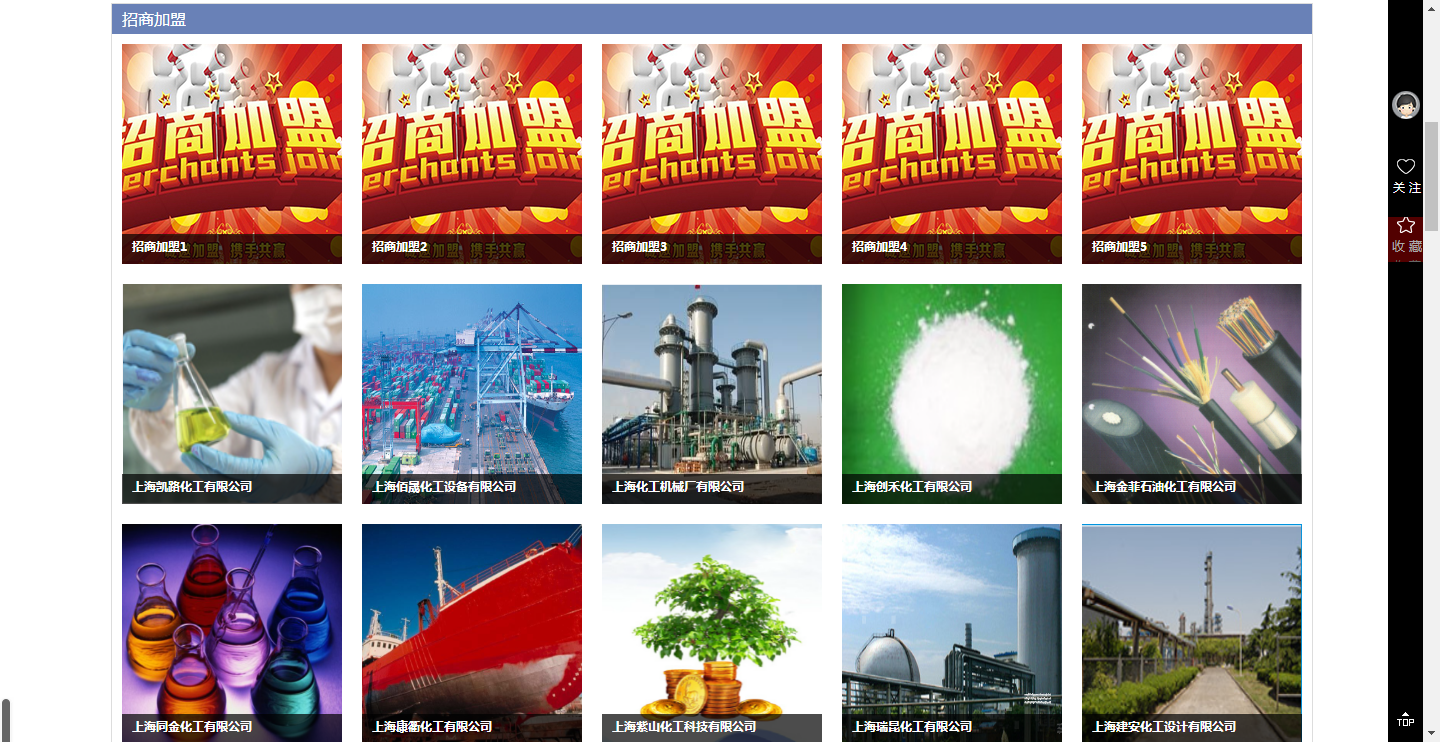View 上海佰晟化工设备有限公司 card
The width and height of the screenshot is (1440, 742).
(472, 394)
